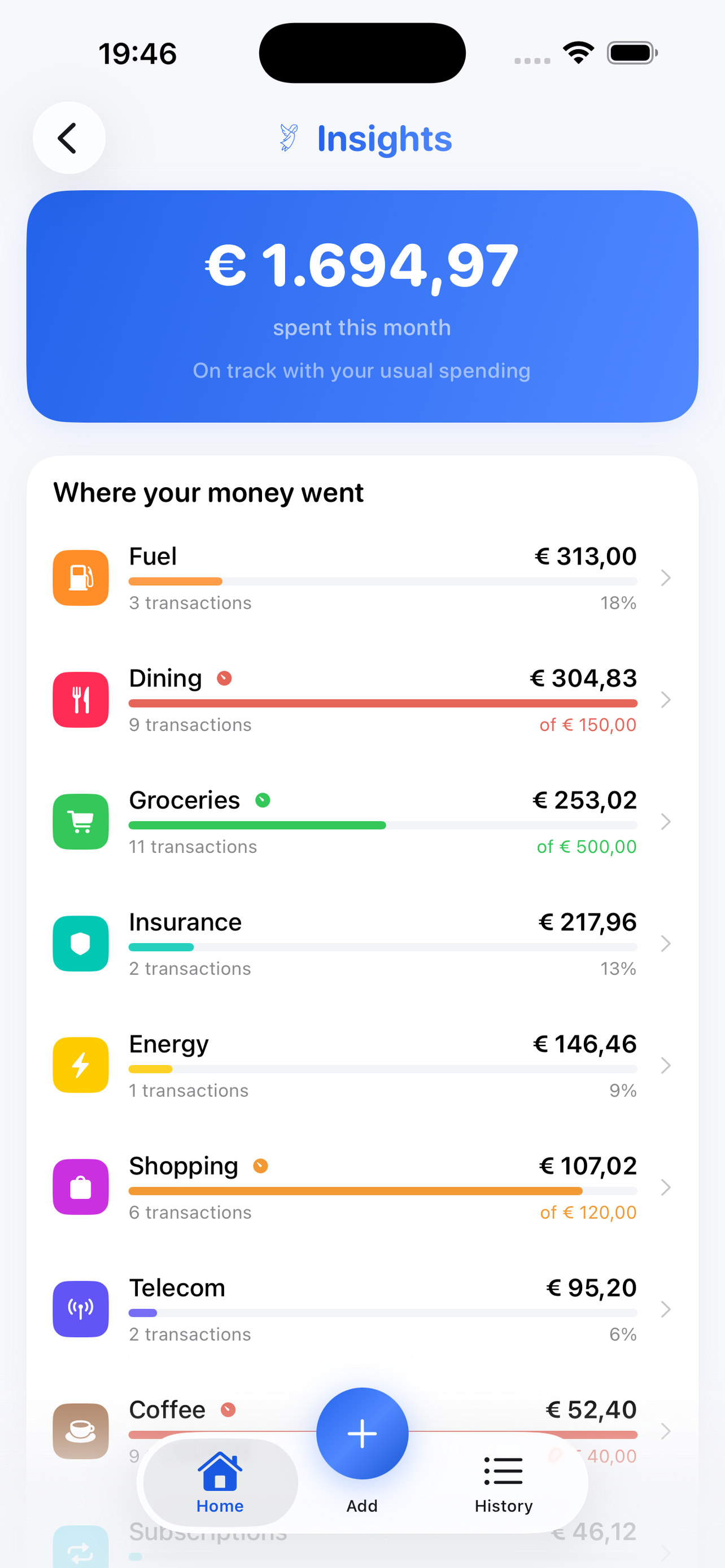Select the Energy lightning bolt icon
The width and height of the screenshot is (725, 1568).
80,1065
